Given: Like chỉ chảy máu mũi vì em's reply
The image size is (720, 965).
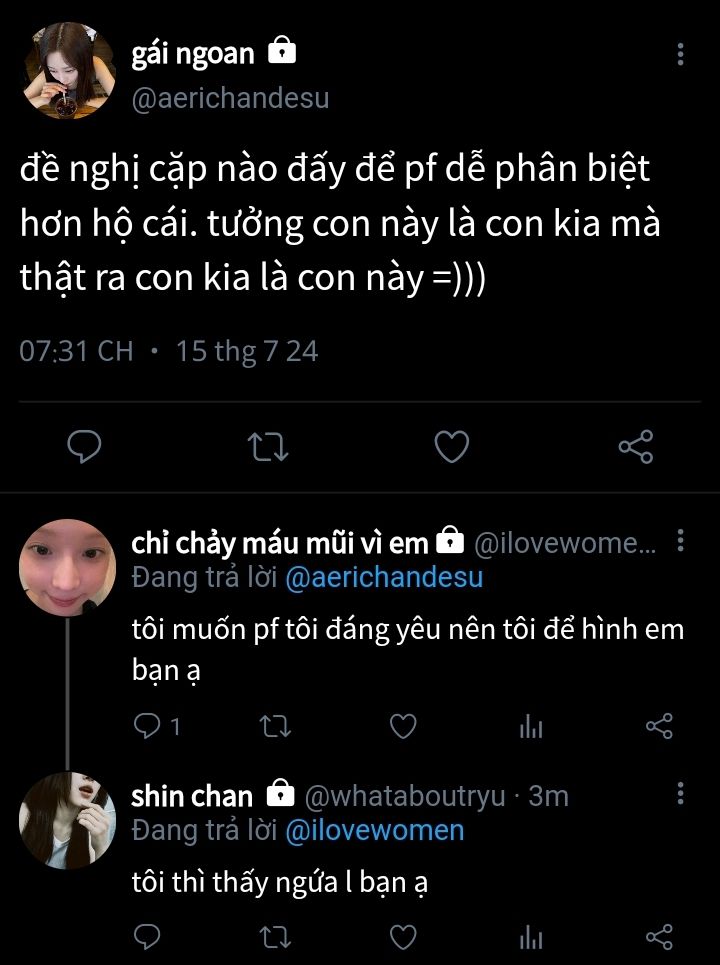Looking at the screenshot, I should point(403,726).
